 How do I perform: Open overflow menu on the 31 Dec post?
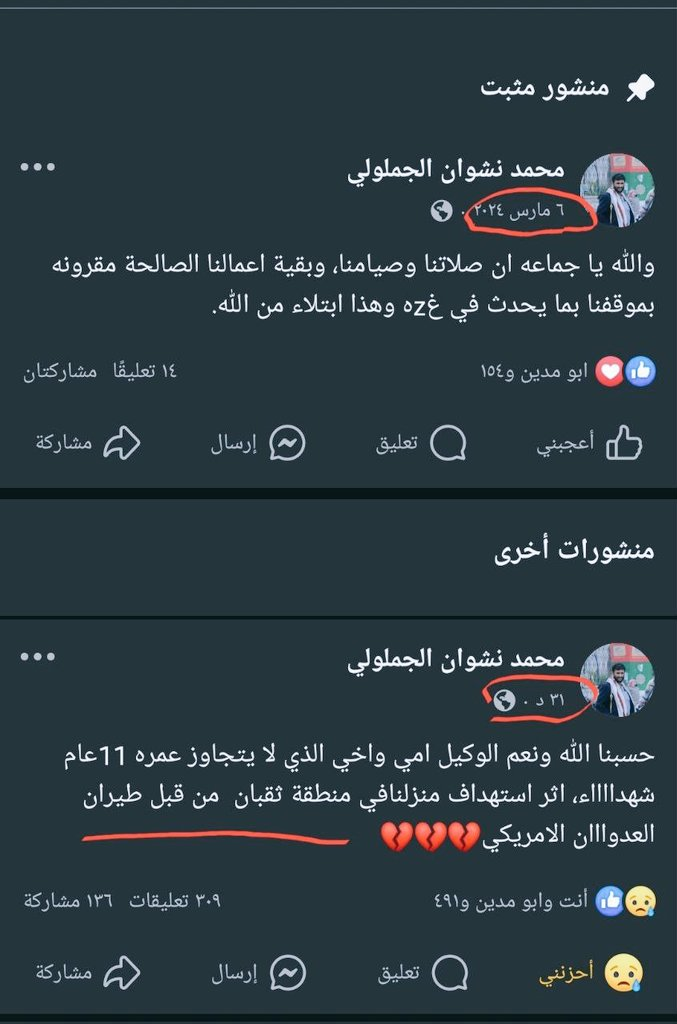click(38, 656)
